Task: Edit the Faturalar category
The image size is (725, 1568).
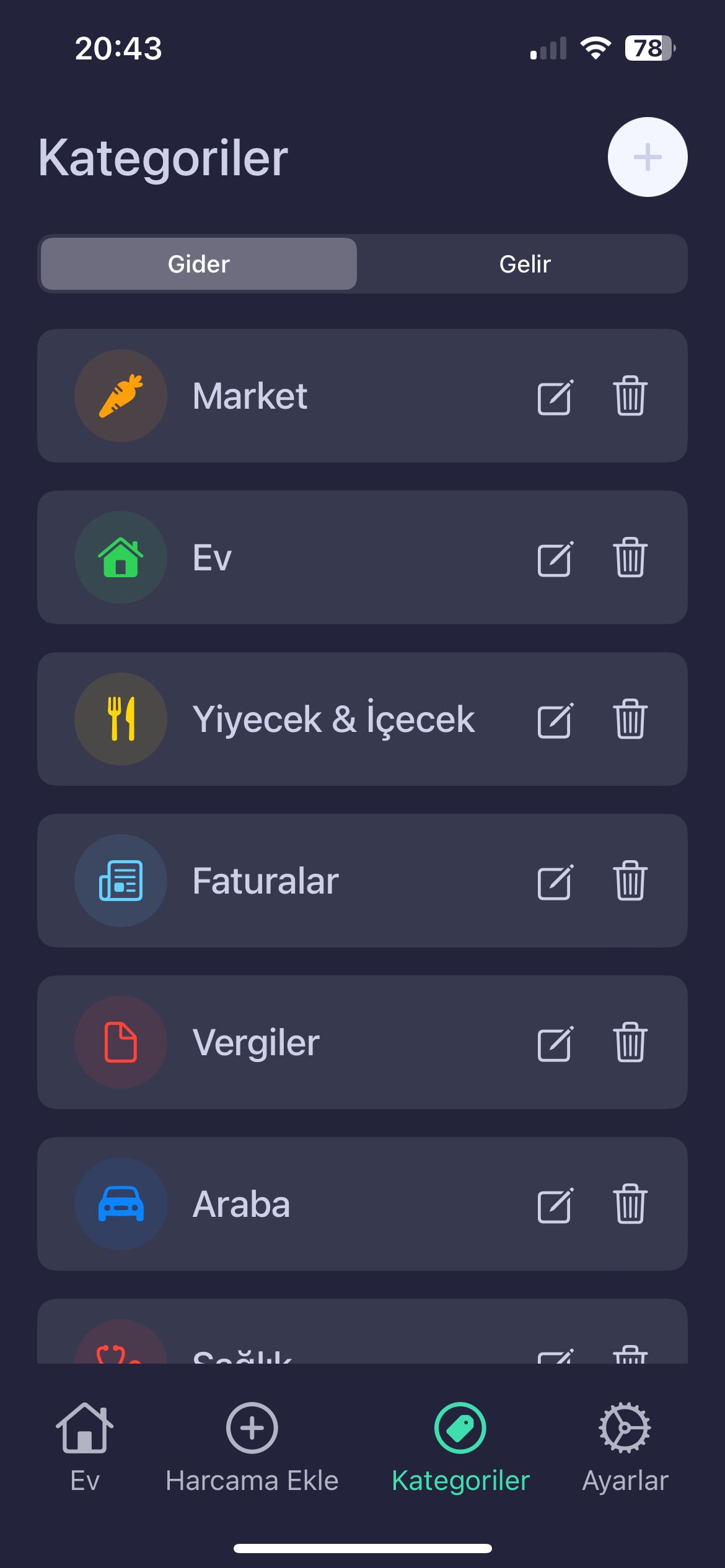Action: point(555,882)
